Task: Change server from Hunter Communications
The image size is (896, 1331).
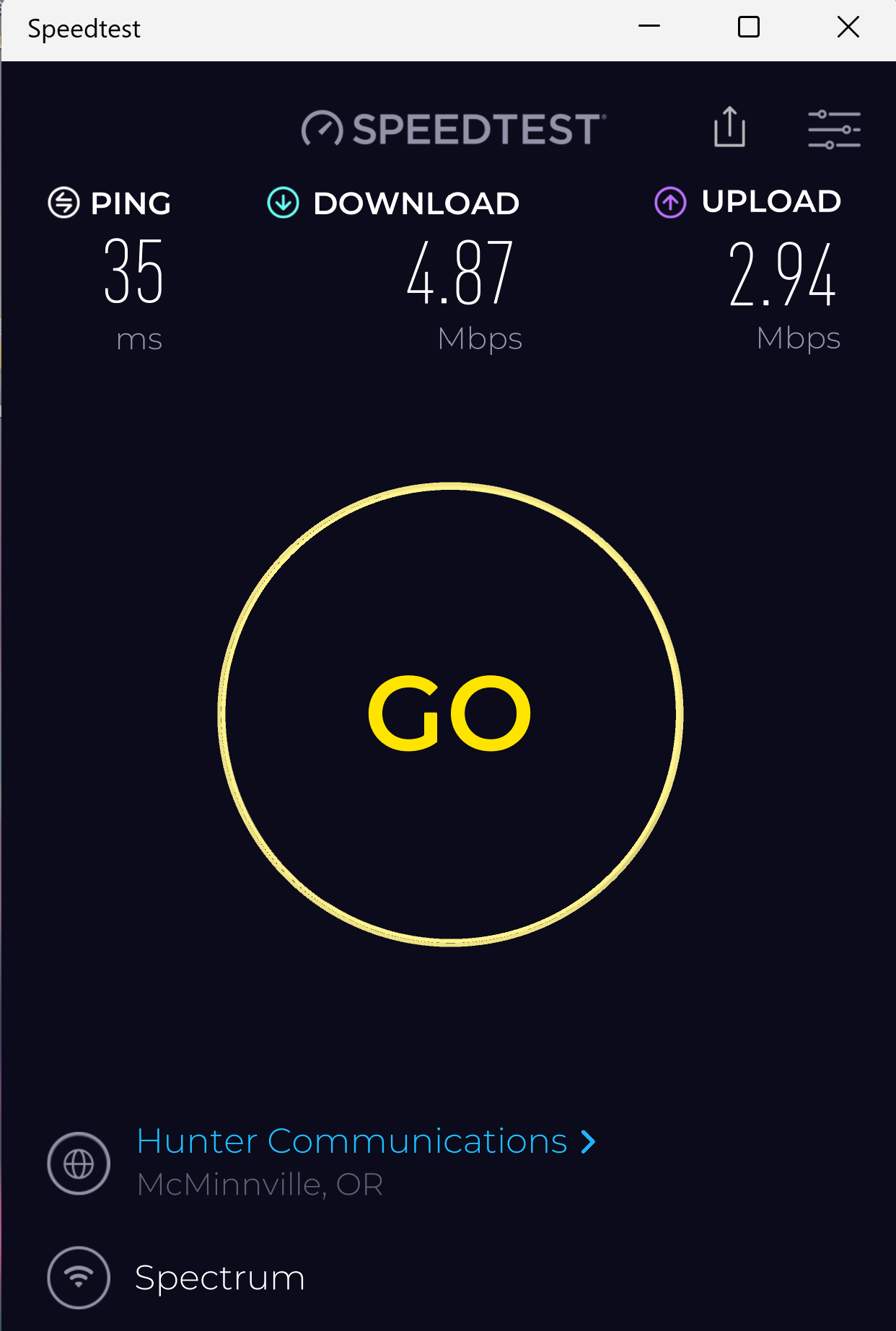Action: [365, 1141]
